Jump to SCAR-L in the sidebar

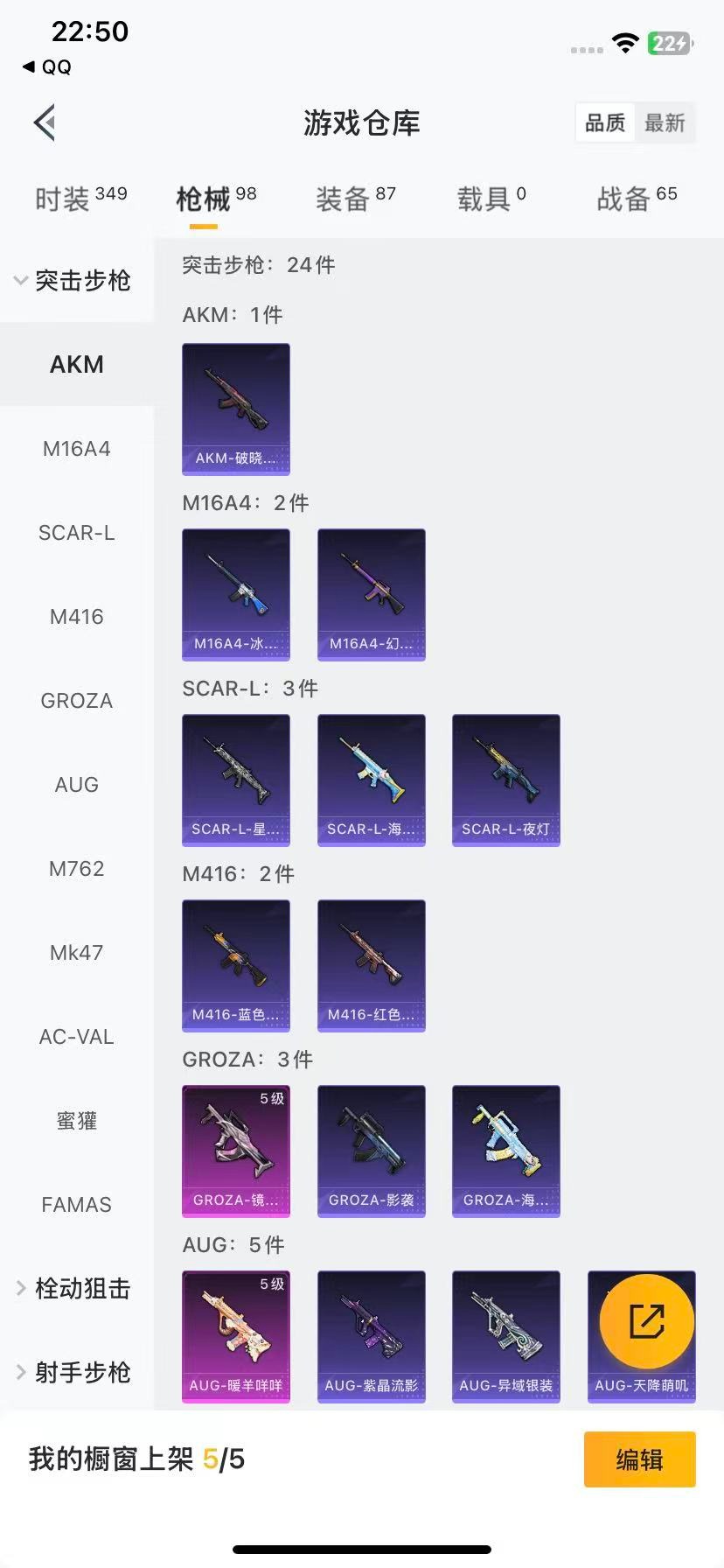(77, 533)
